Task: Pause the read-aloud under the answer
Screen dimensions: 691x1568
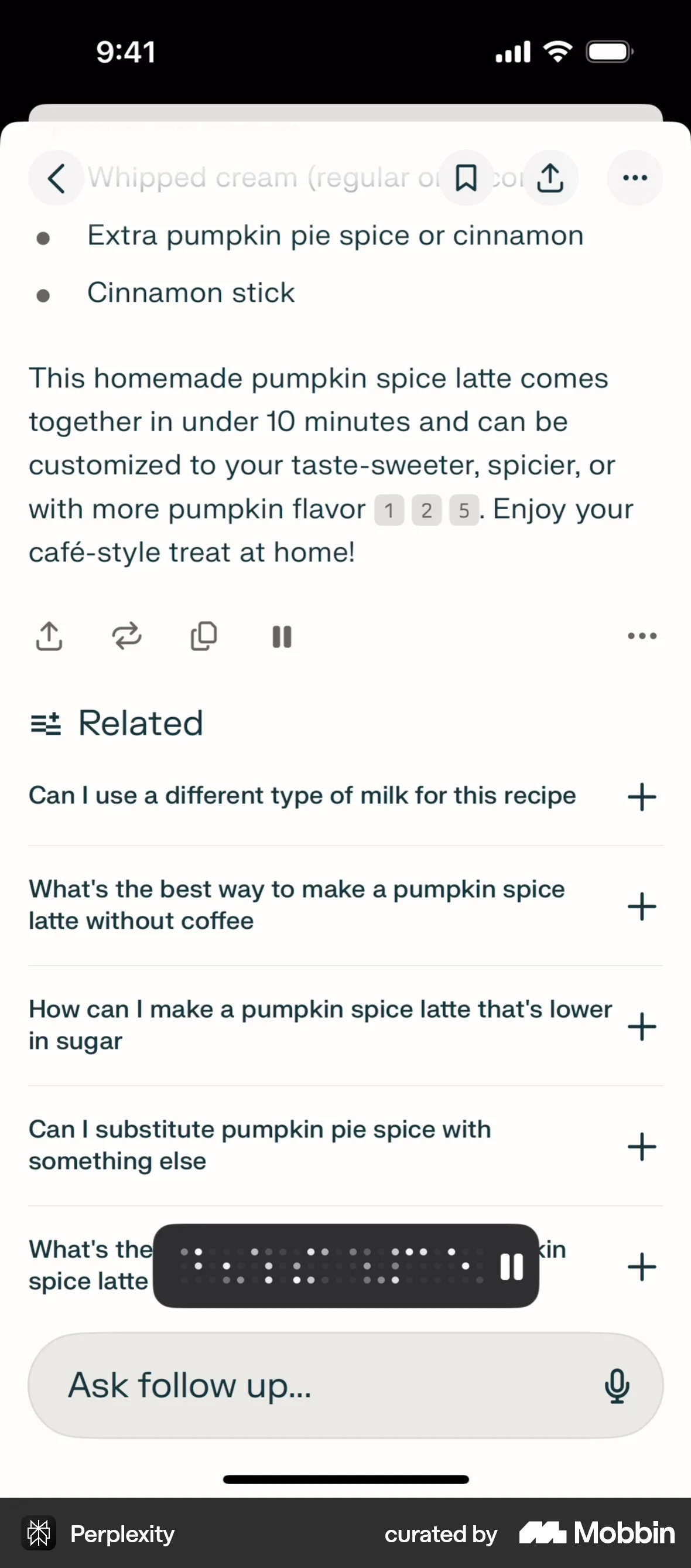Action: 282,637
